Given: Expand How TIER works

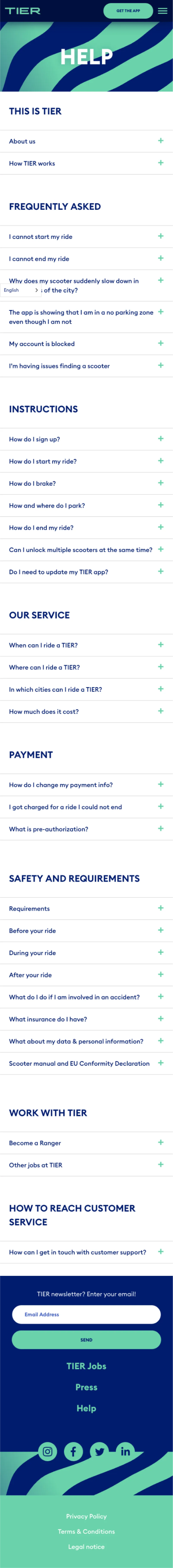Looking at the screenshot, I should point(86,163).
